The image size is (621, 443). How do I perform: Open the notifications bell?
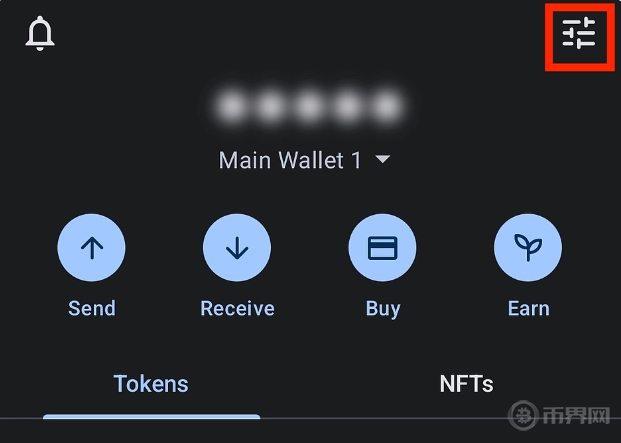click(x=40, y=34)
